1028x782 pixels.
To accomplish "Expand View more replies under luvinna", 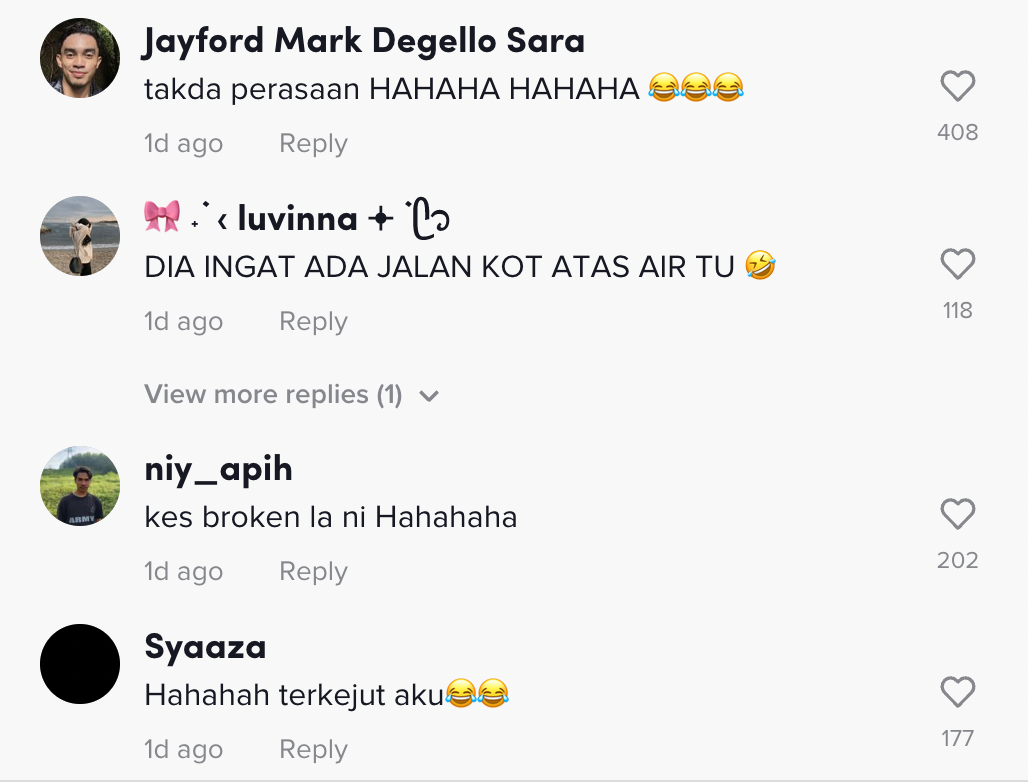I will coord(291,395).
